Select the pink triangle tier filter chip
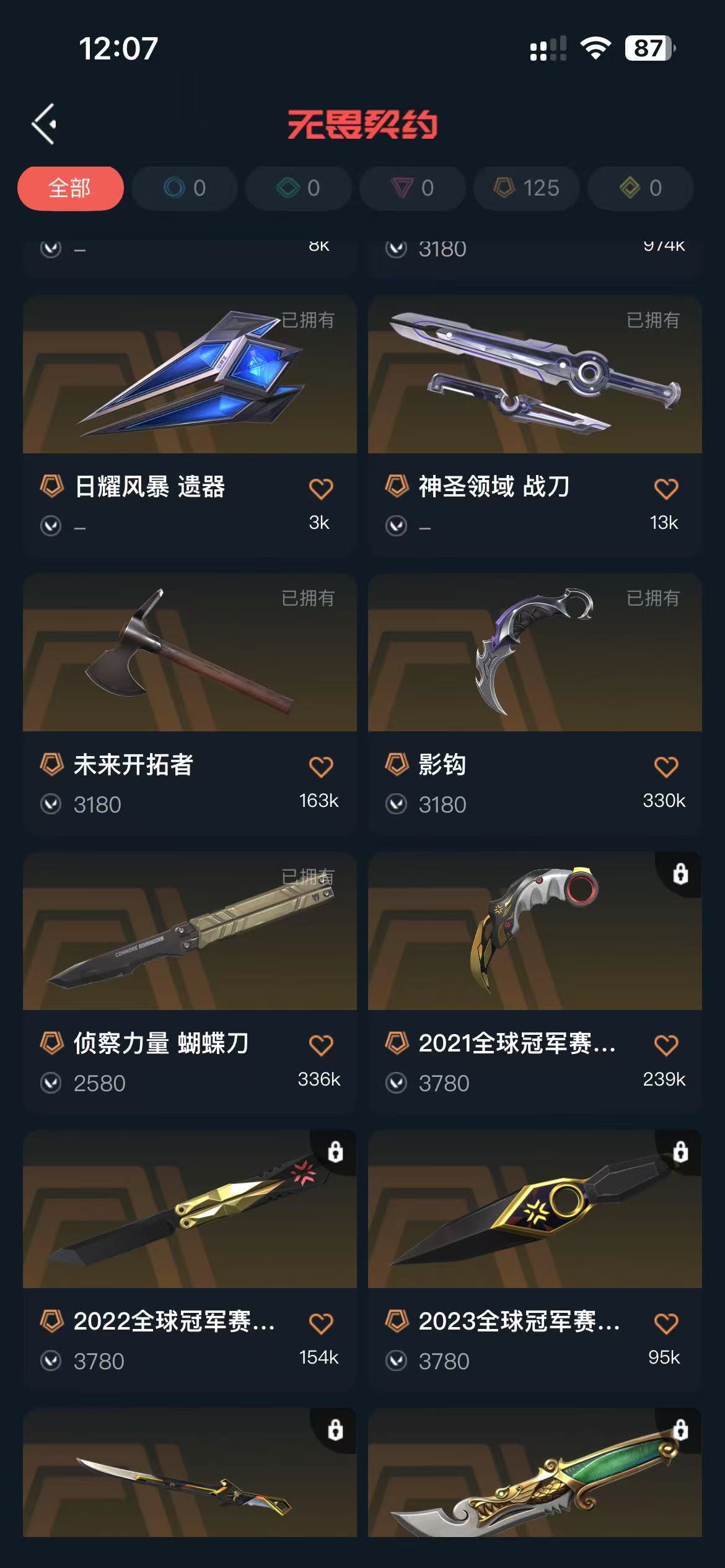 (x=413, y=188)
